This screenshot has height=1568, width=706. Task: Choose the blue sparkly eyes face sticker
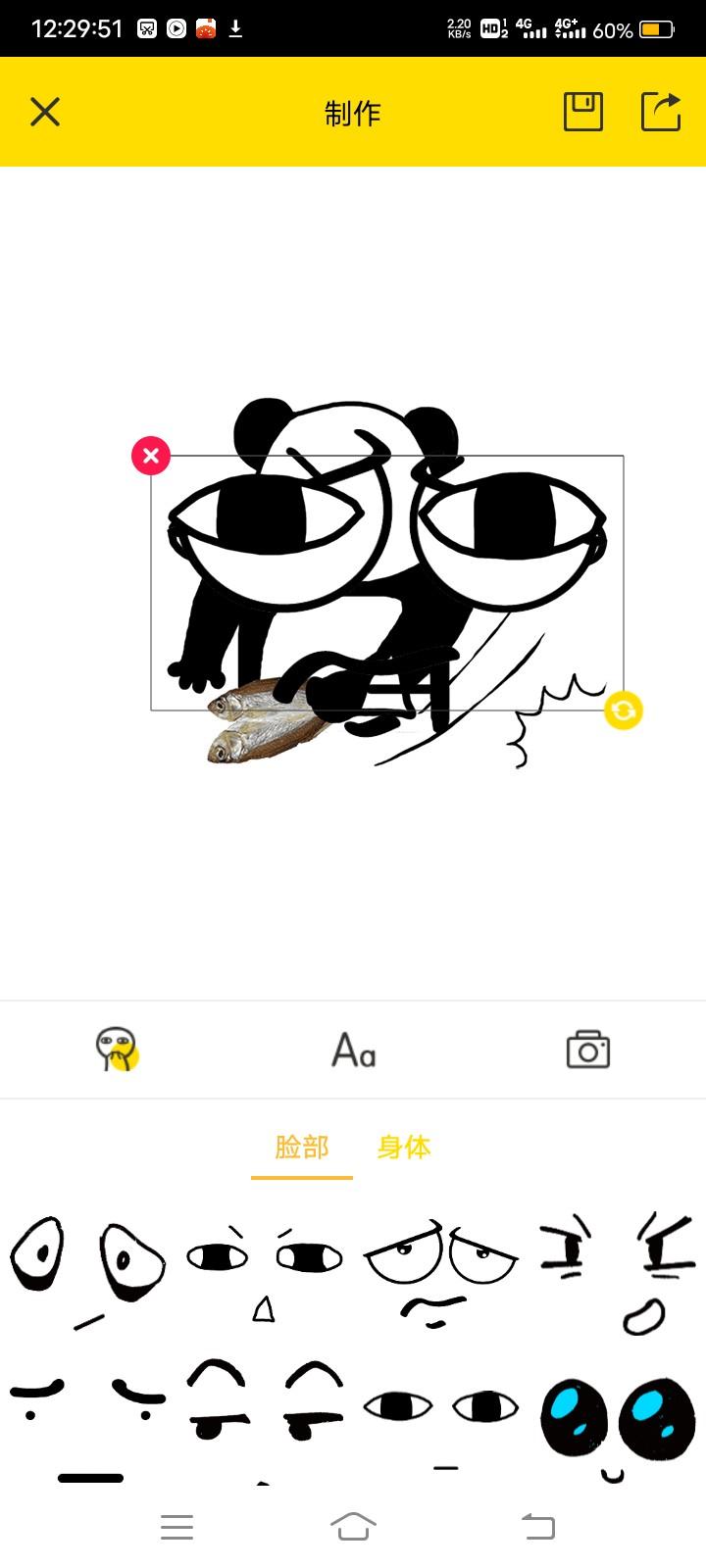(618, 1421)
